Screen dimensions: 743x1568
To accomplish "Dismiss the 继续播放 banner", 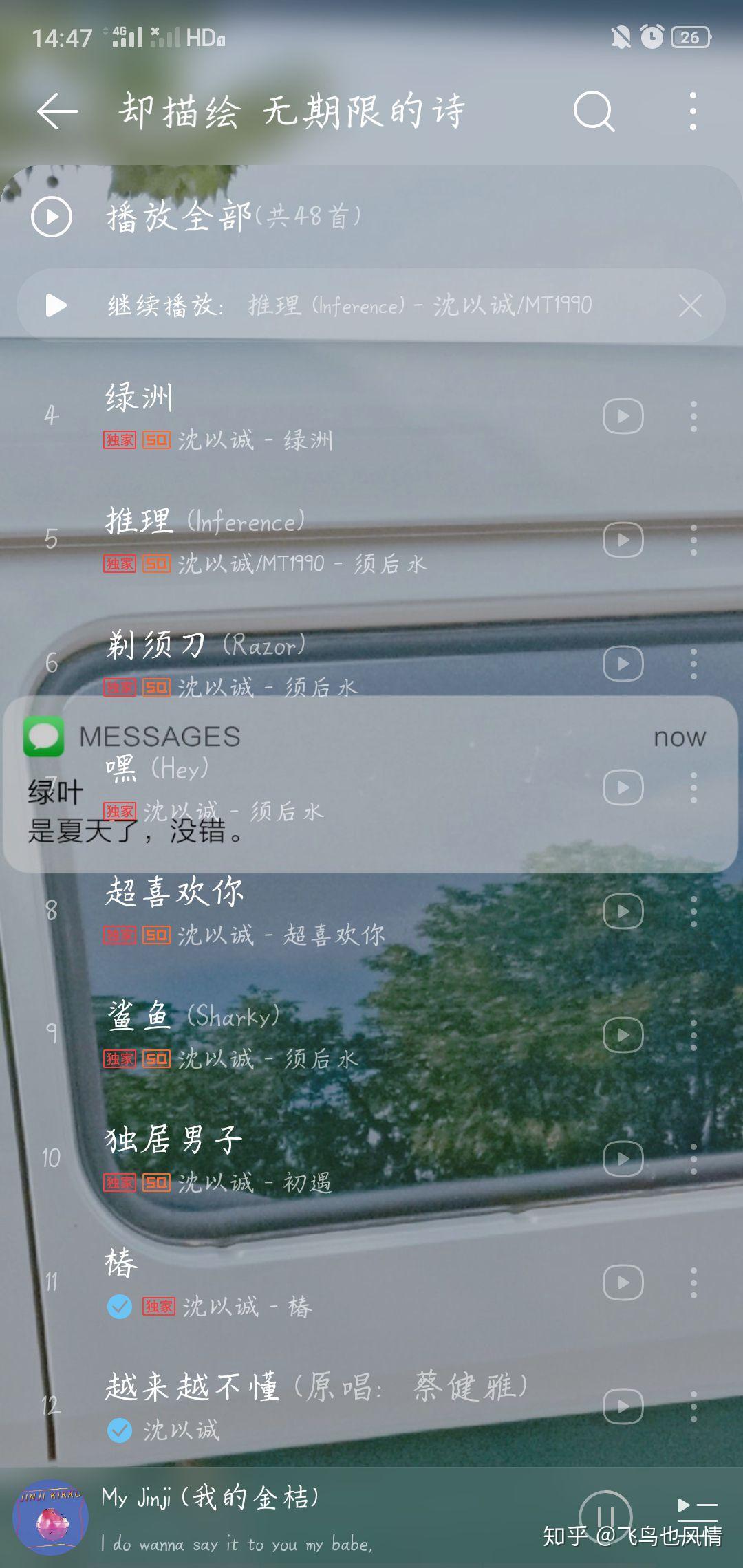I will [x=690, y=305].
